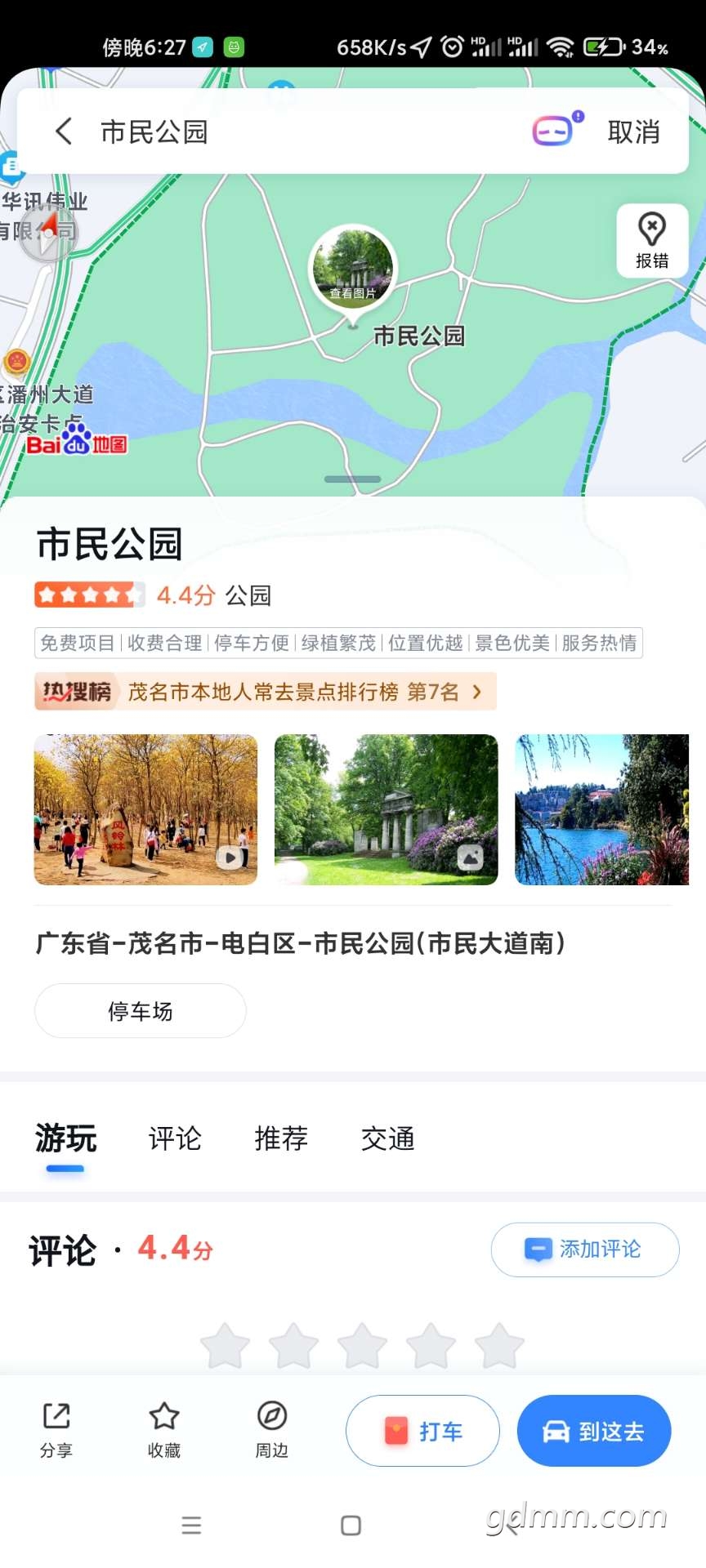Switch to the 交通 tab
This screenshot has width=706, height=1568.
pos(388,1138)
